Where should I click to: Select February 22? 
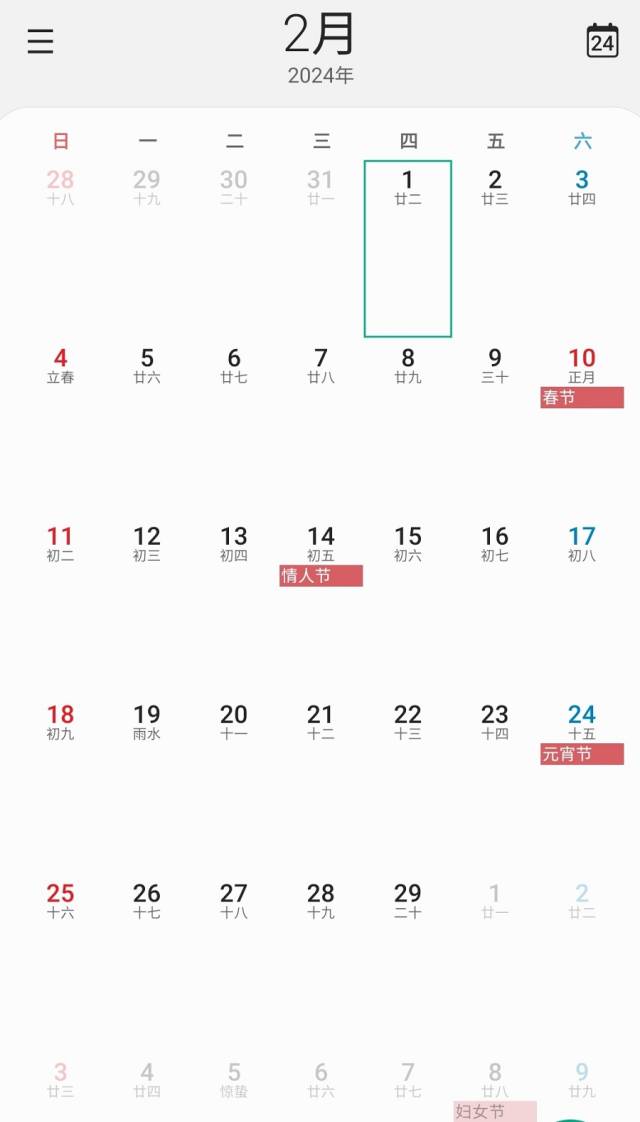pos(408,723)
